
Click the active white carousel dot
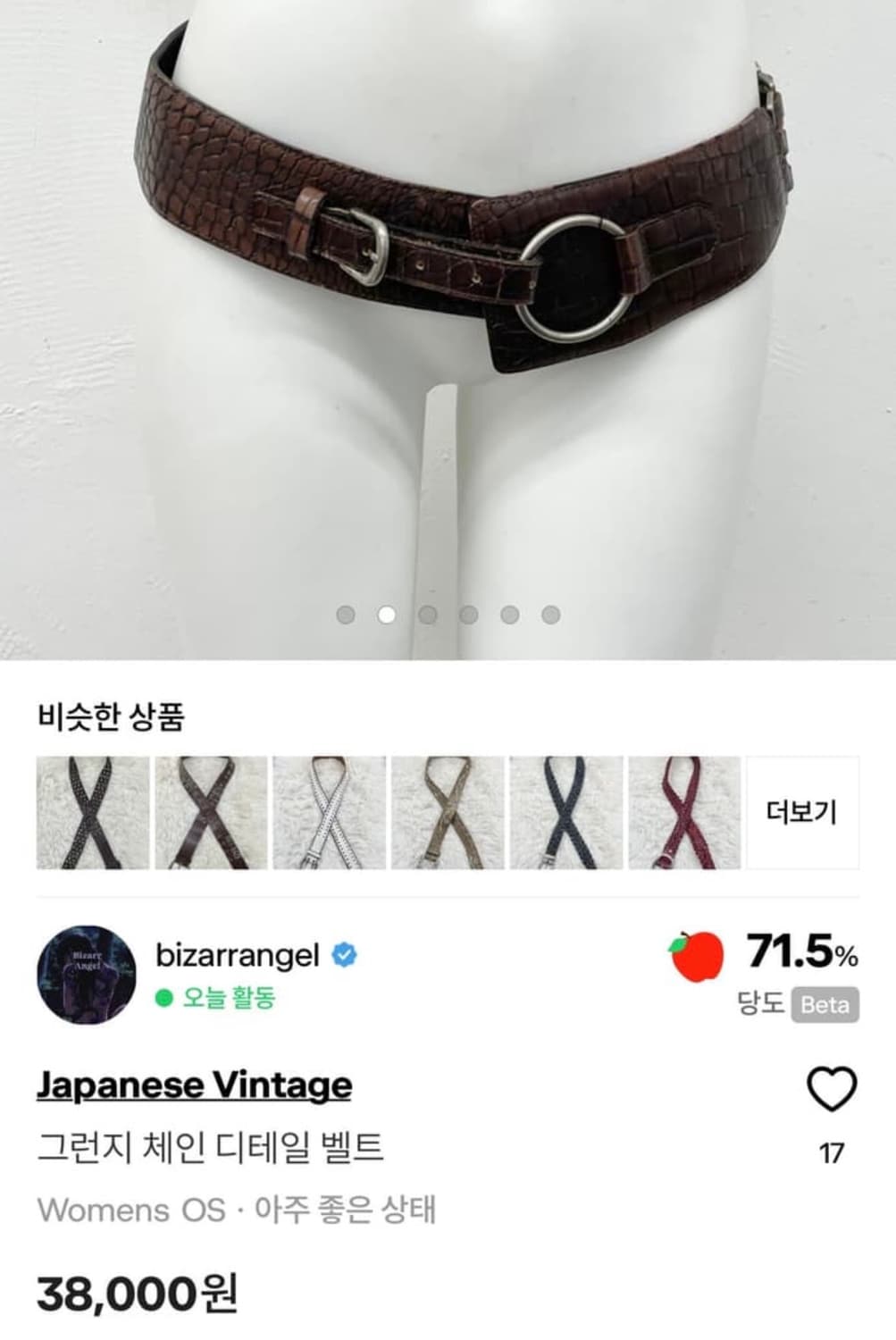click(x=386, y=615)
